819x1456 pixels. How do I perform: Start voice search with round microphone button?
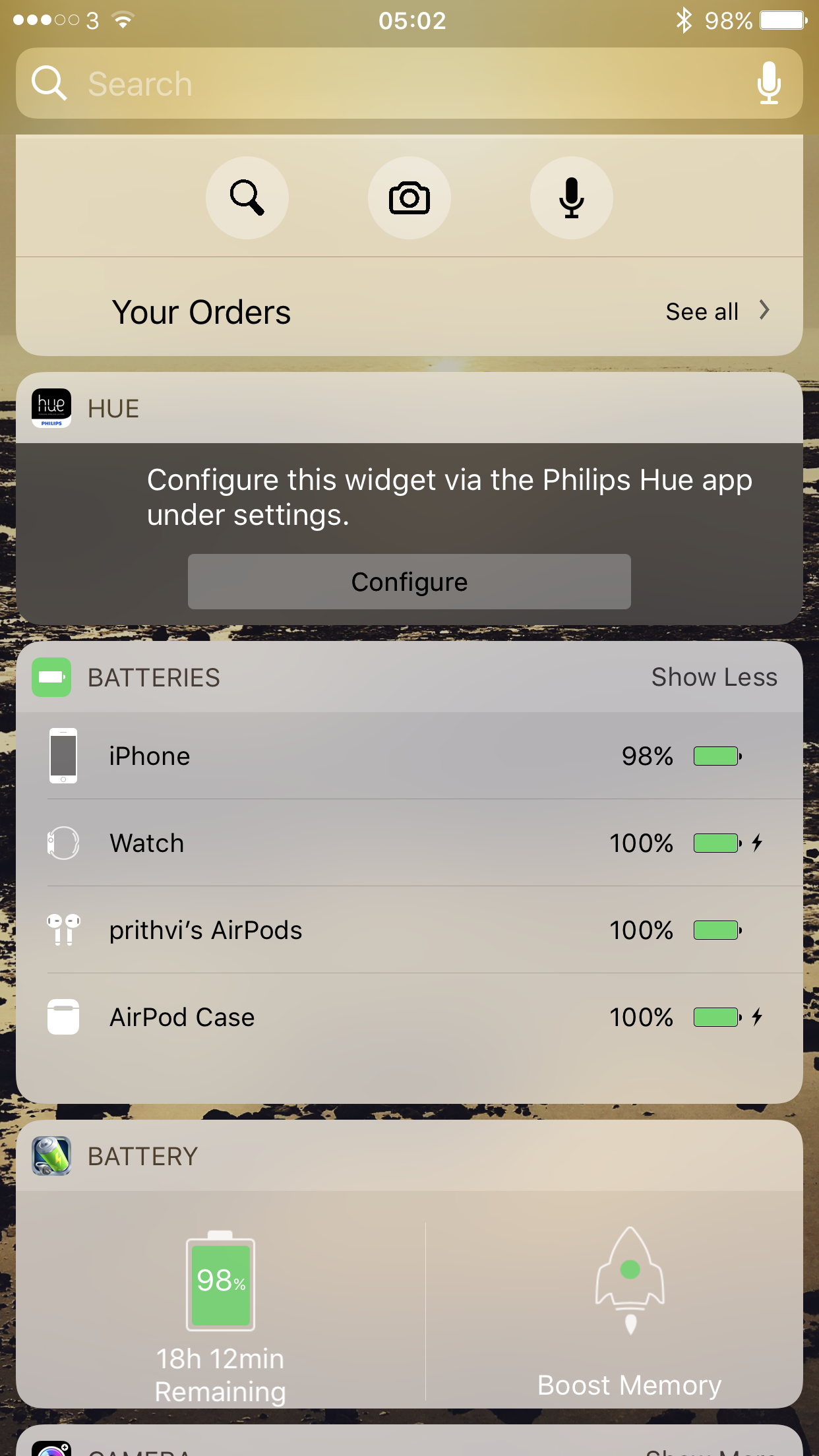coord(572,198)
